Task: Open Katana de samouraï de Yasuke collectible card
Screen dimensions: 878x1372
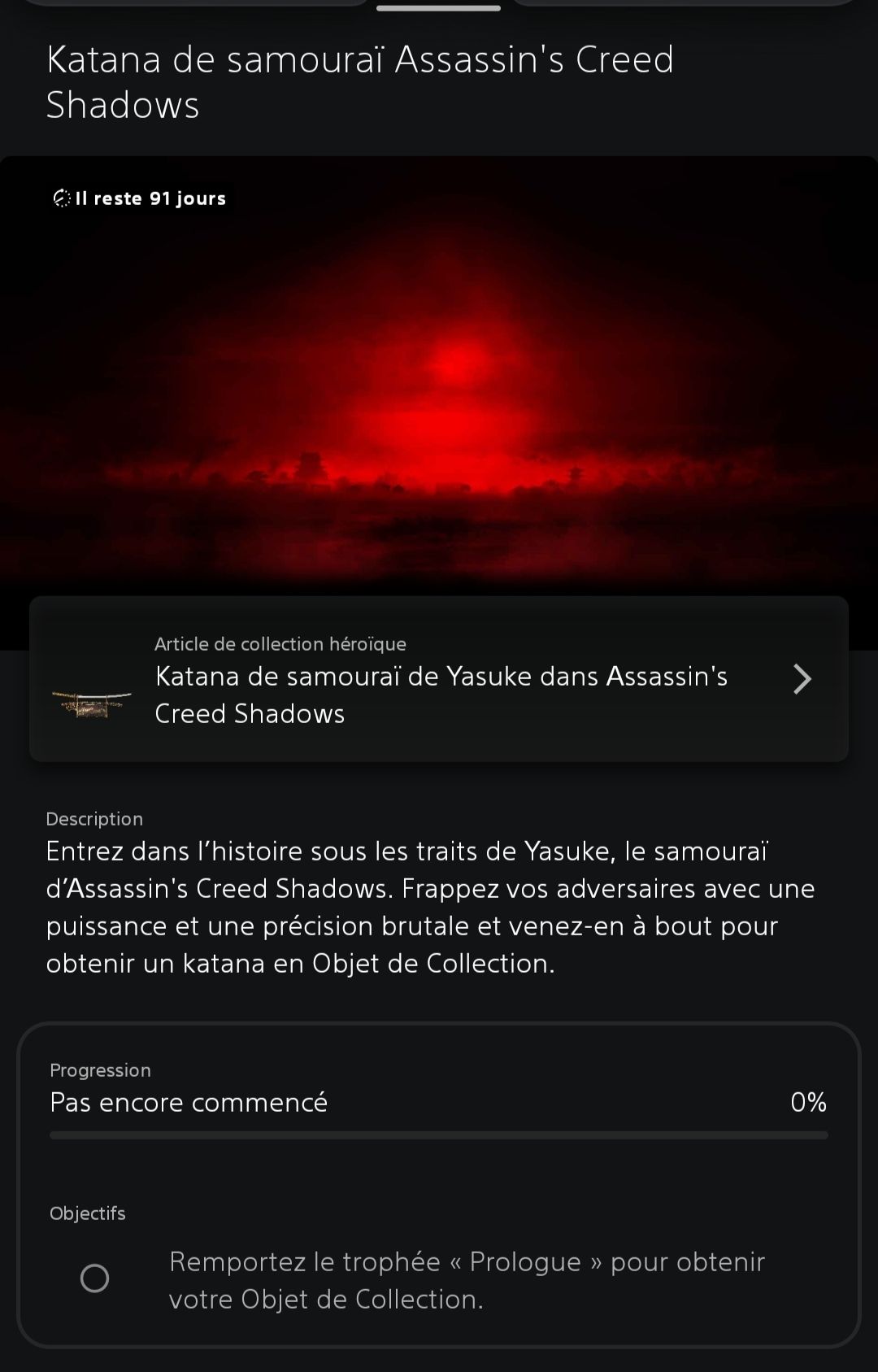Action: (x=439, y=680)
